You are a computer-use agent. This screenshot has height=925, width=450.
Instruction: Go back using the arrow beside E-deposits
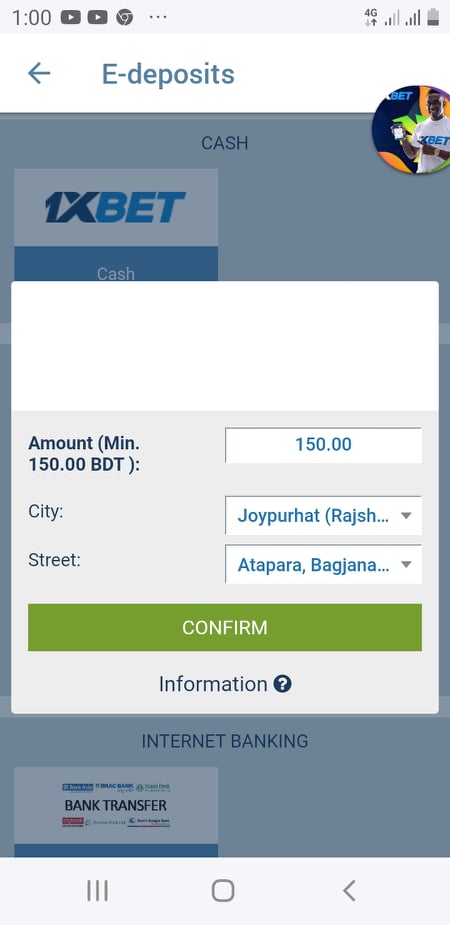pos(39,74)
